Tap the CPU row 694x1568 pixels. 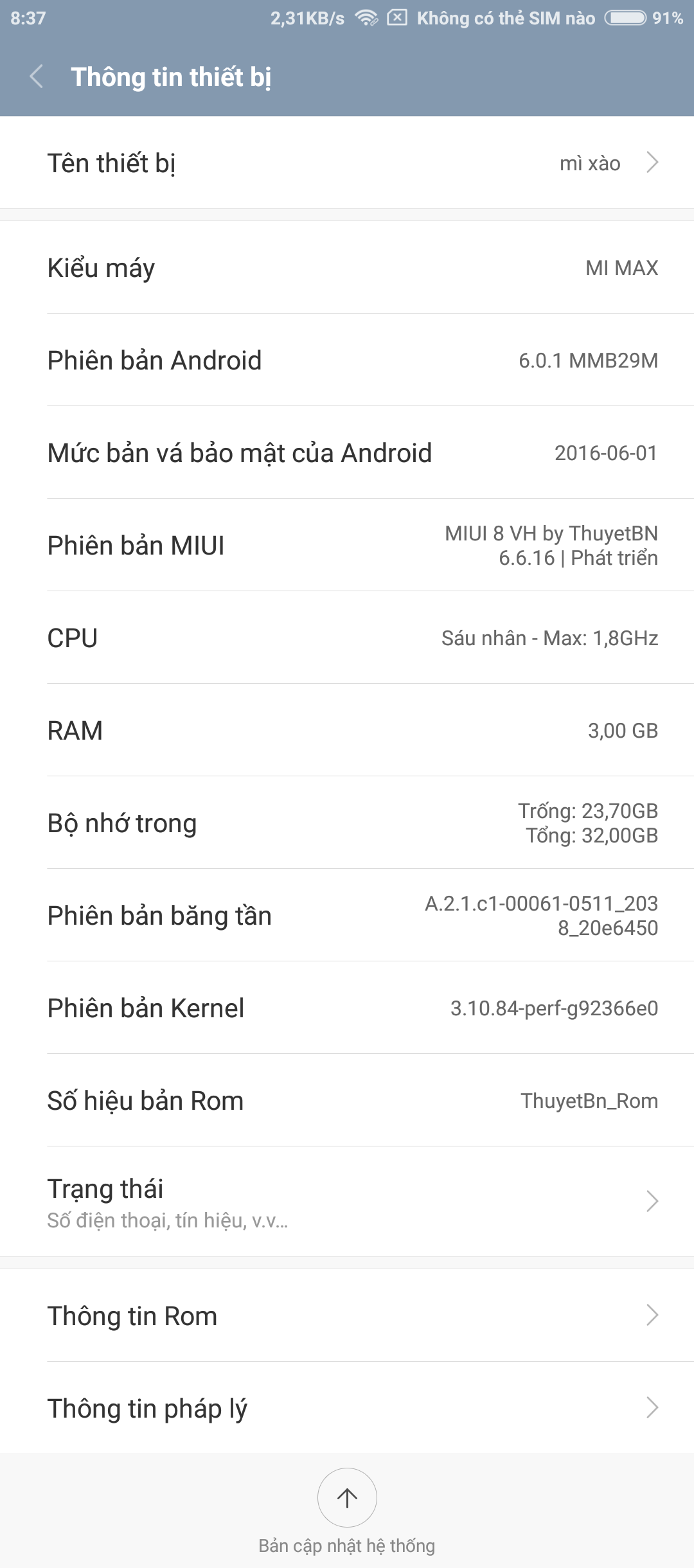pyautogui.click(x=347, y=638)
